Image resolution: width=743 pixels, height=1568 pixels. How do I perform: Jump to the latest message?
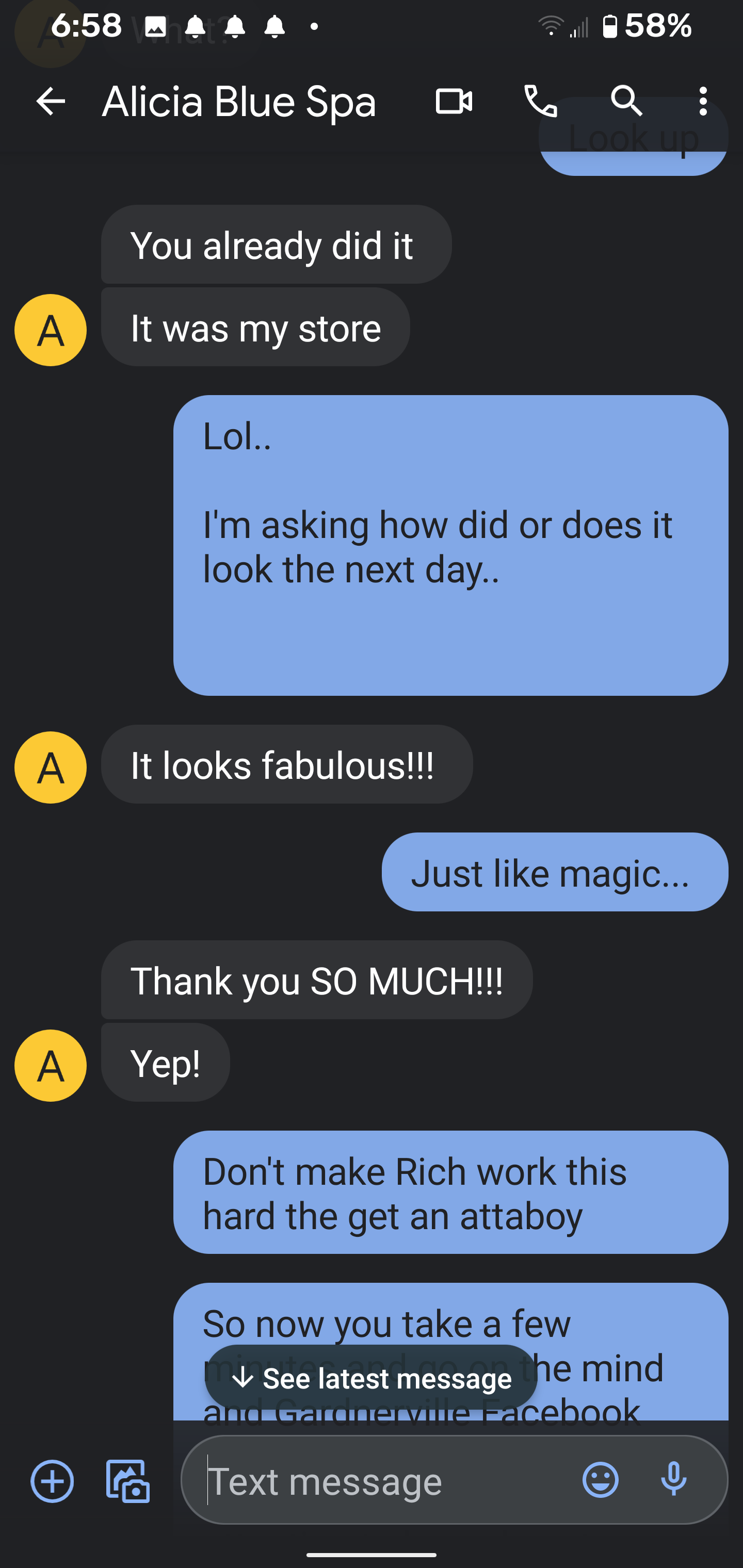click(x=371, y=1378)
